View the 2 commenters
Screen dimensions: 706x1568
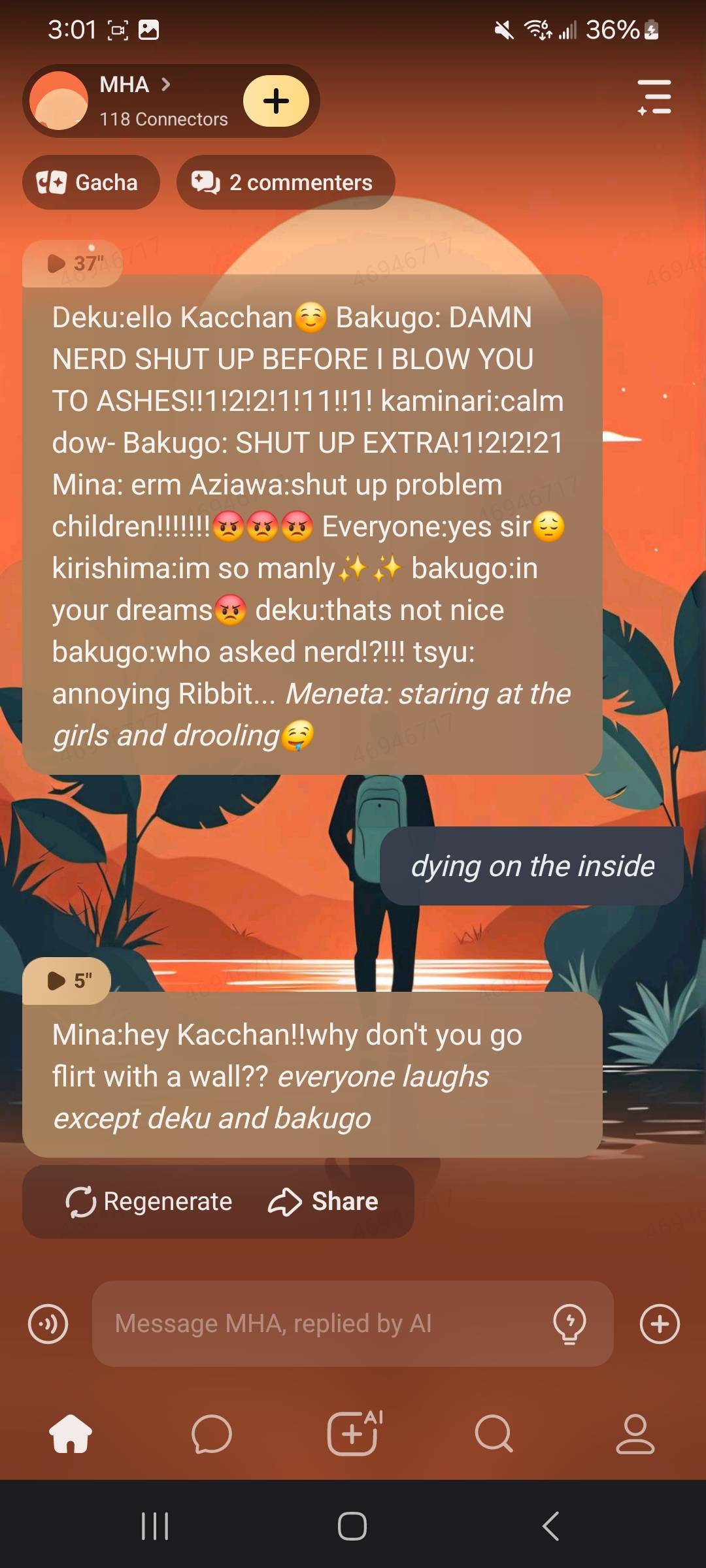[285, 182]
